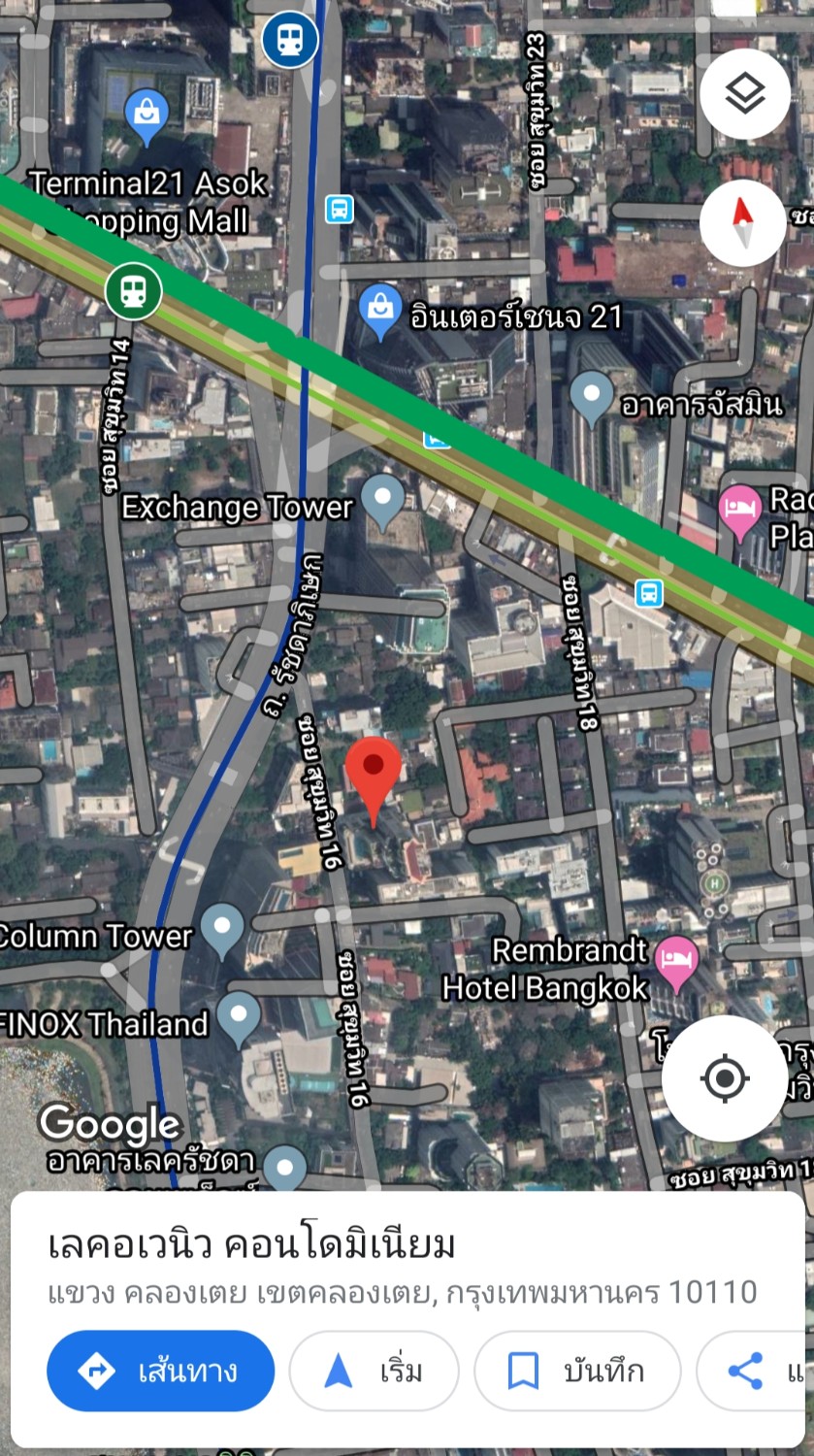
Task: Tap the share button
Action: click(x=755, y=1371)
